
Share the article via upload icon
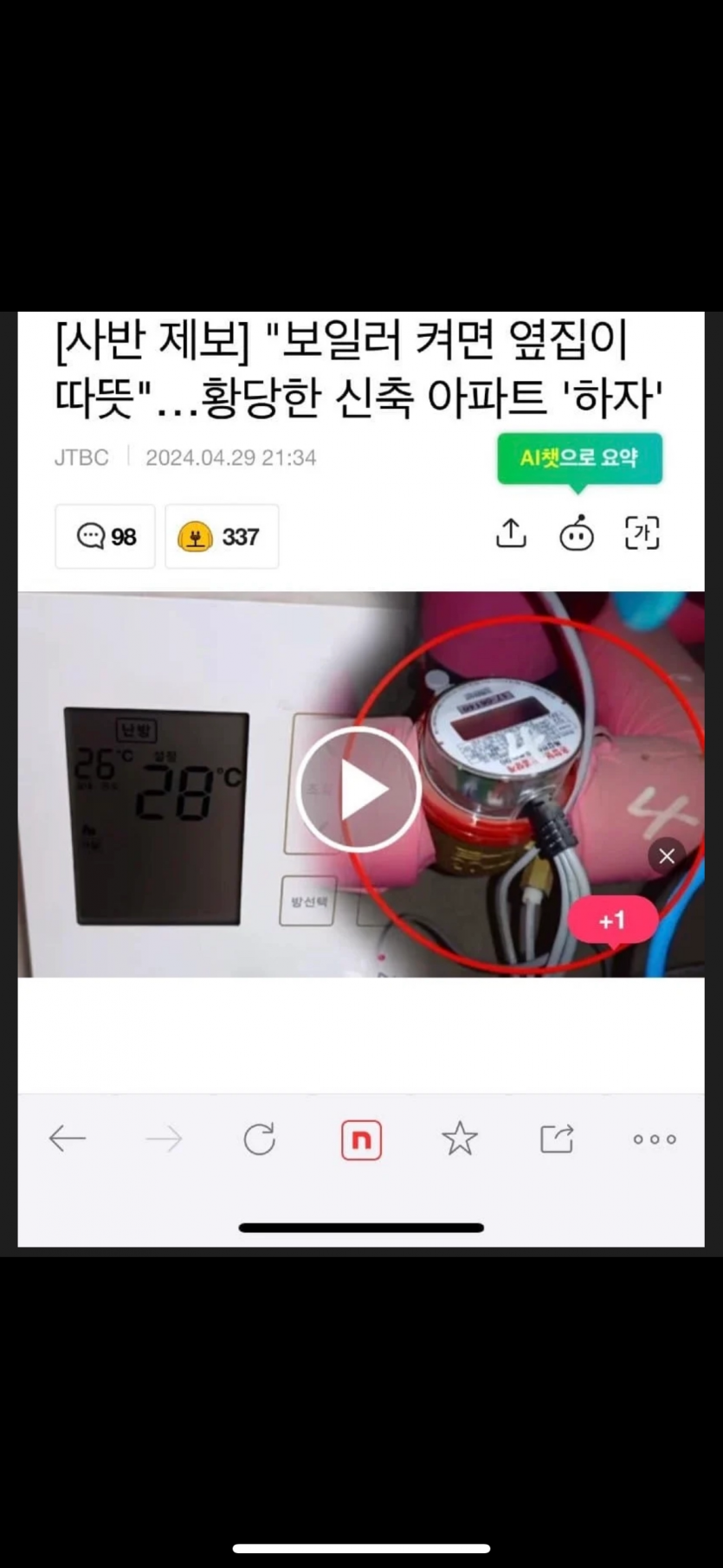click(x=511, y=533)
